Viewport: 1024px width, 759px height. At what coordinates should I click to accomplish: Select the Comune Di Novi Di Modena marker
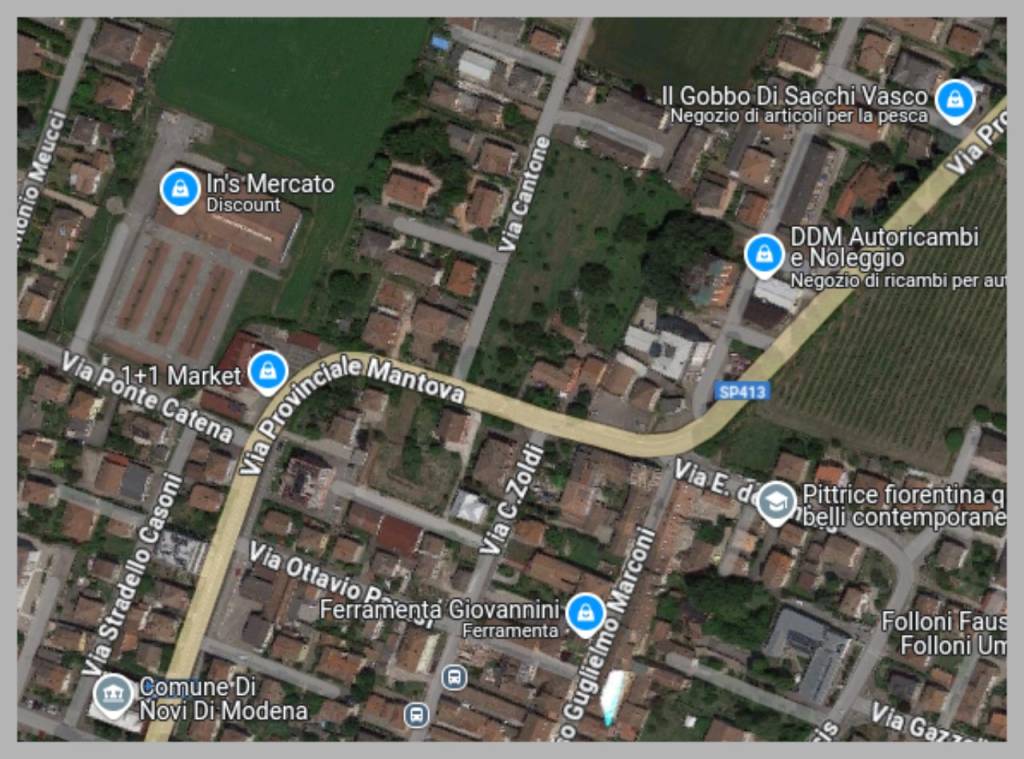point(114,695)
